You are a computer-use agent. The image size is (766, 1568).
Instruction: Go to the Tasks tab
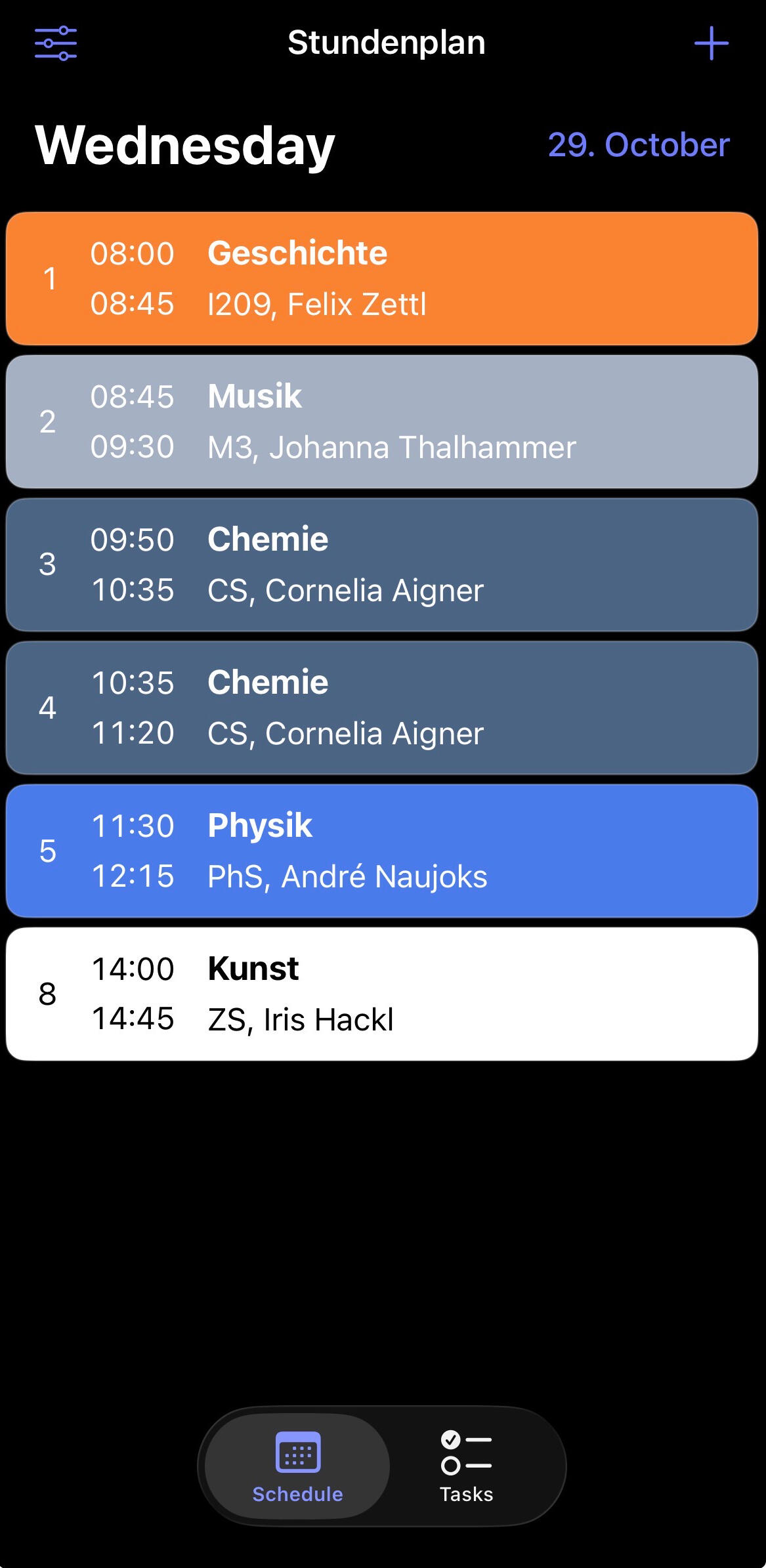[466, 1466]
